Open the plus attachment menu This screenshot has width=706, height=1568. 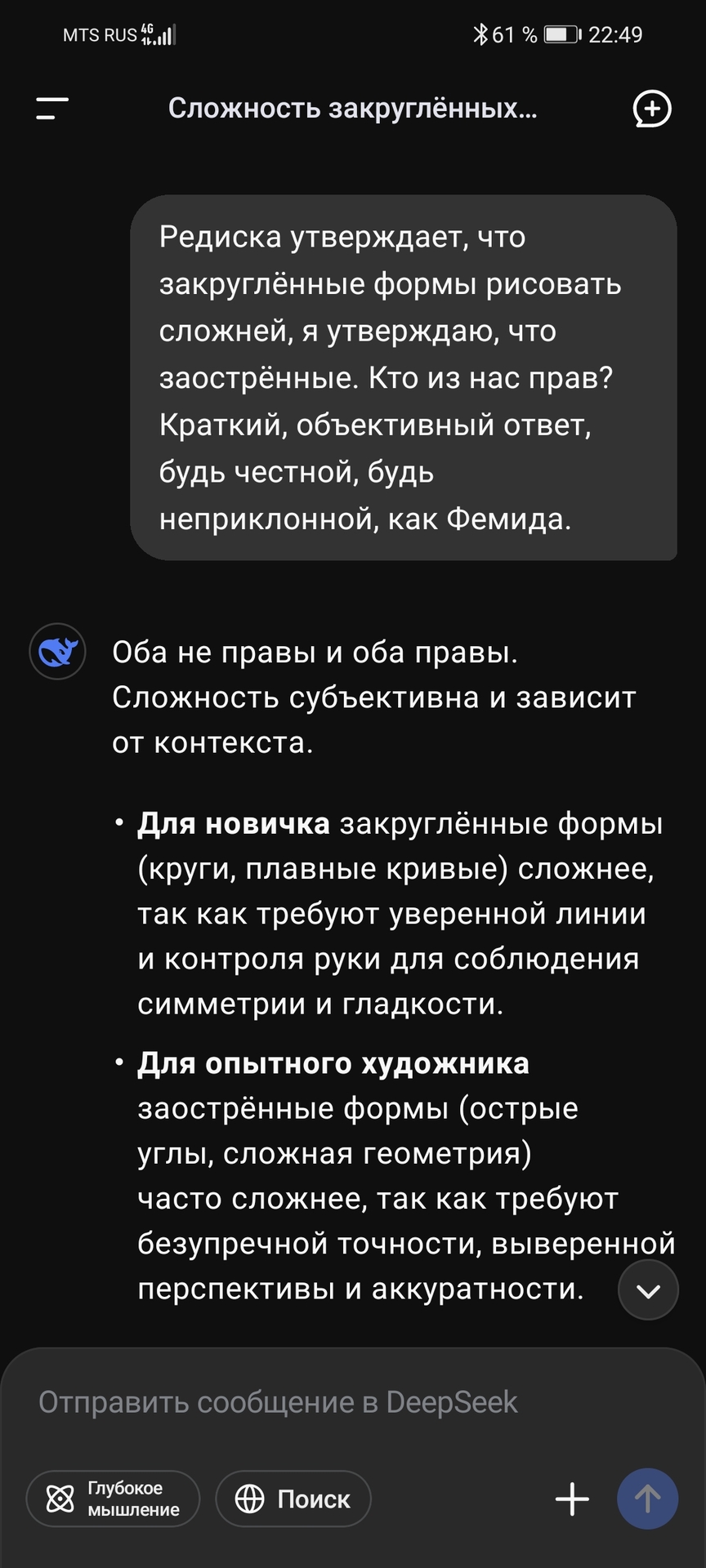pos(572,1499)
